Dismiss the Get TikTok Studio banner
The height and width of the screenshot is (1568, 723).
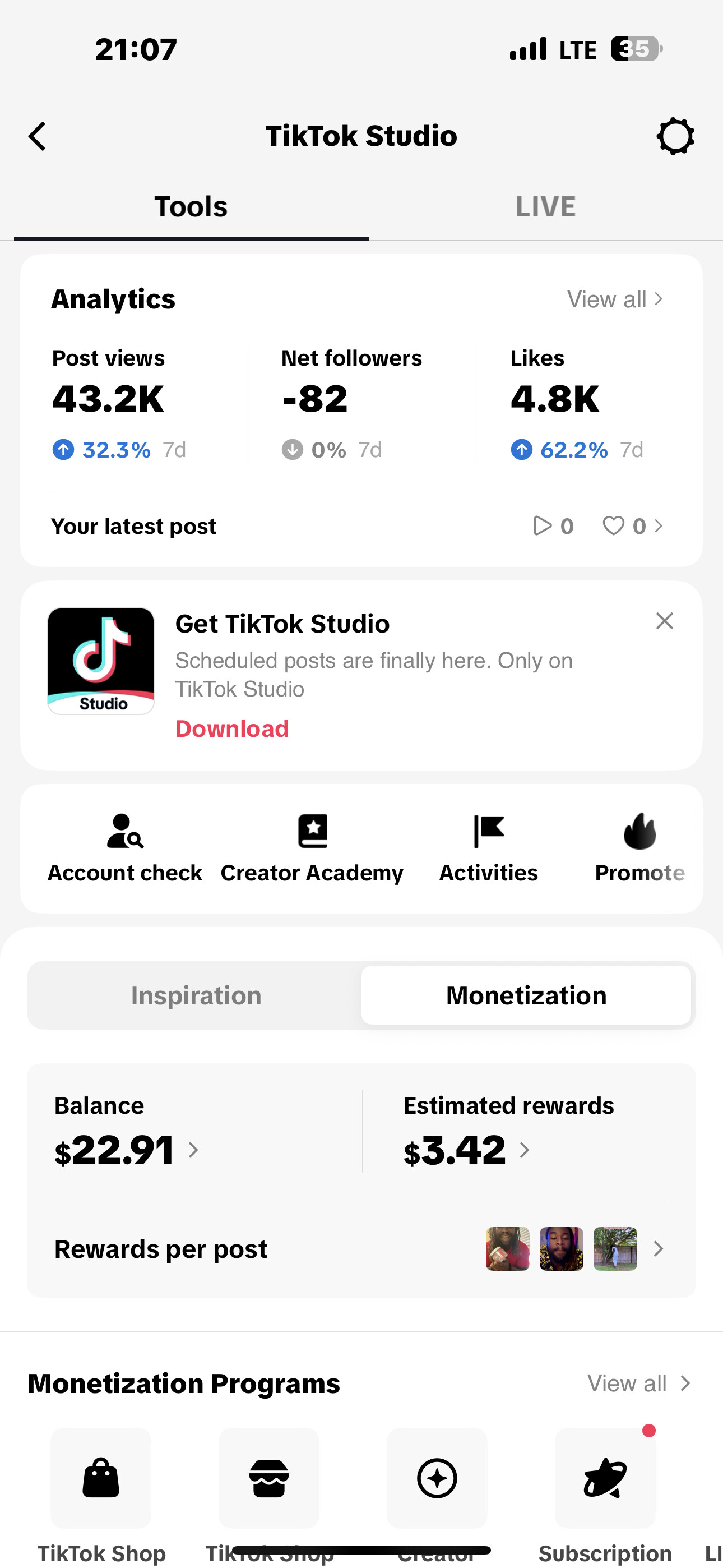coord(664,621)
